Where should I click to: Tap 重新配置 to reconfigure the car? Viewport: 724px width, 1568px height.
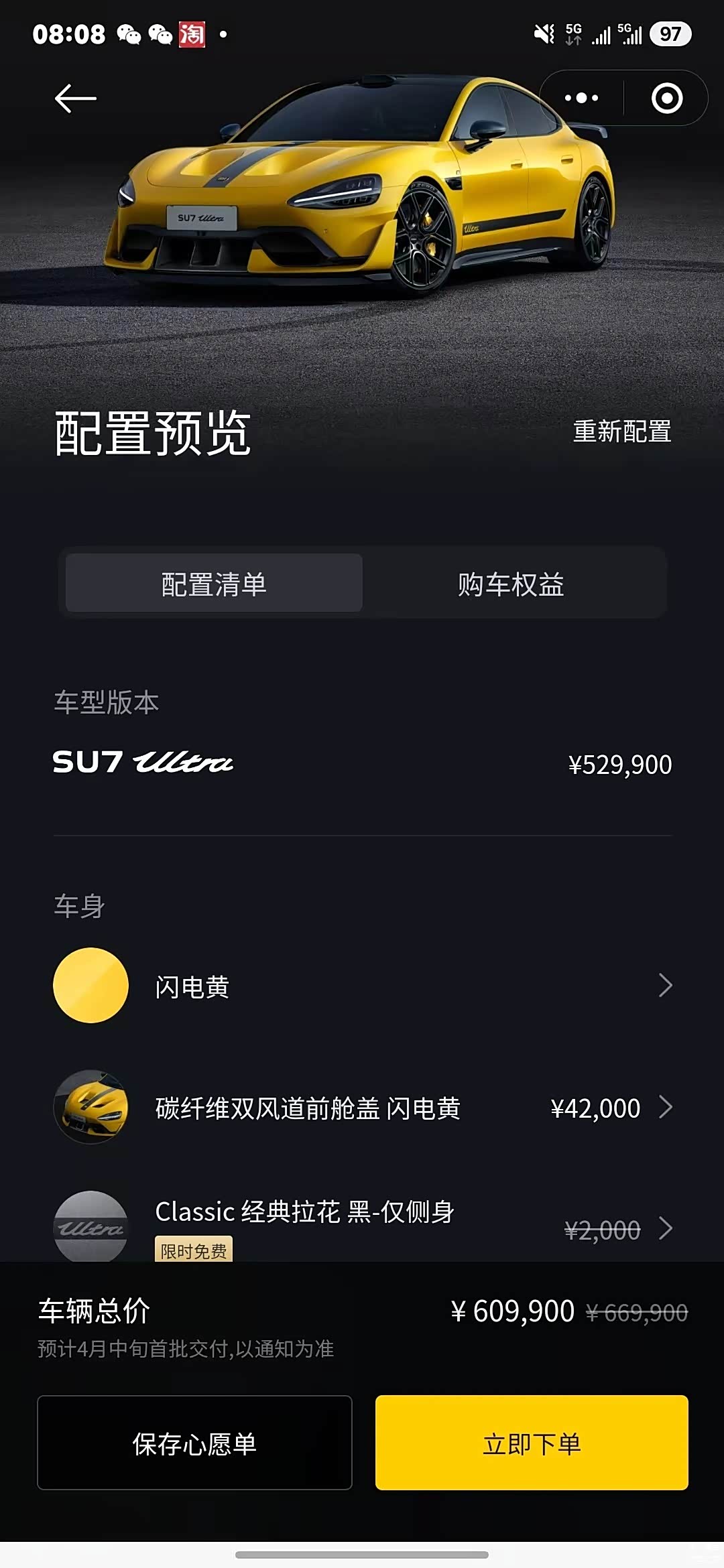tap(621, 432)
